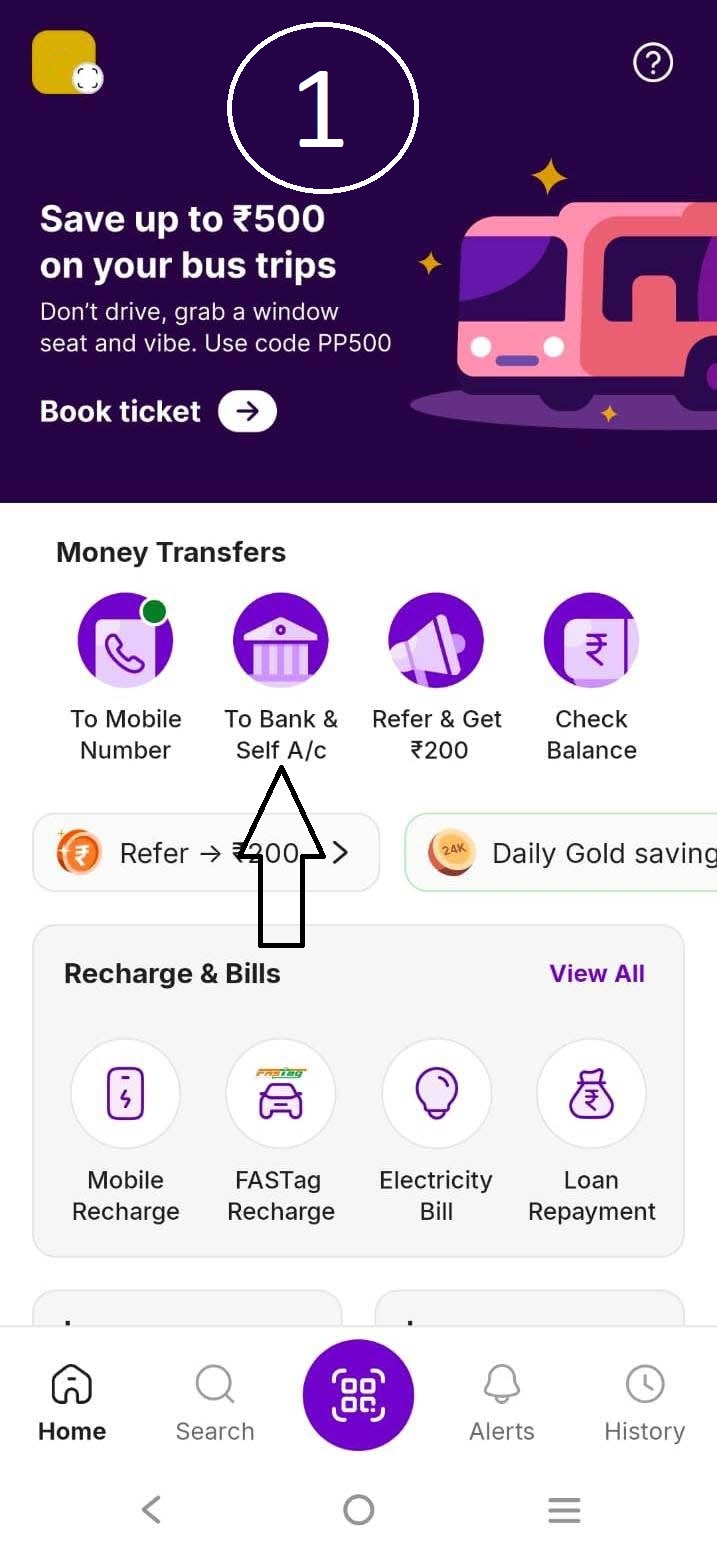Screen dimensions: 717x1548
Task: Open Check Balance
Action: (591, 641)
